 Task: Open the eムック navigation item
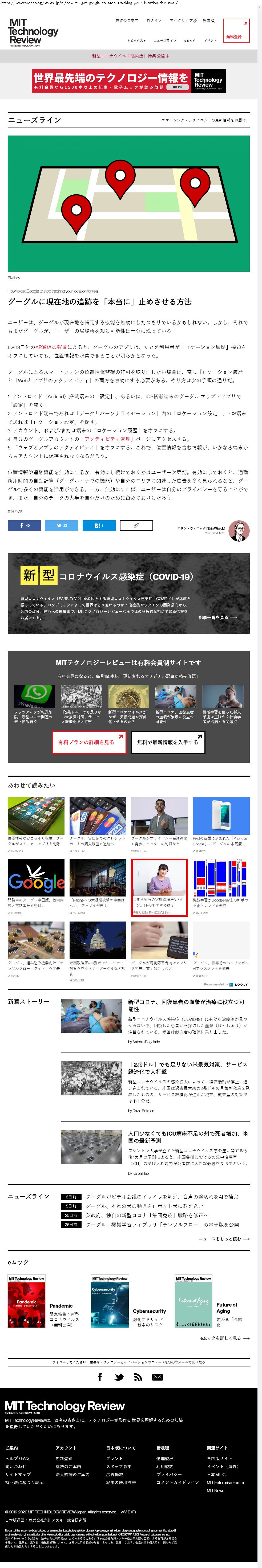click(x=190, y=40)
